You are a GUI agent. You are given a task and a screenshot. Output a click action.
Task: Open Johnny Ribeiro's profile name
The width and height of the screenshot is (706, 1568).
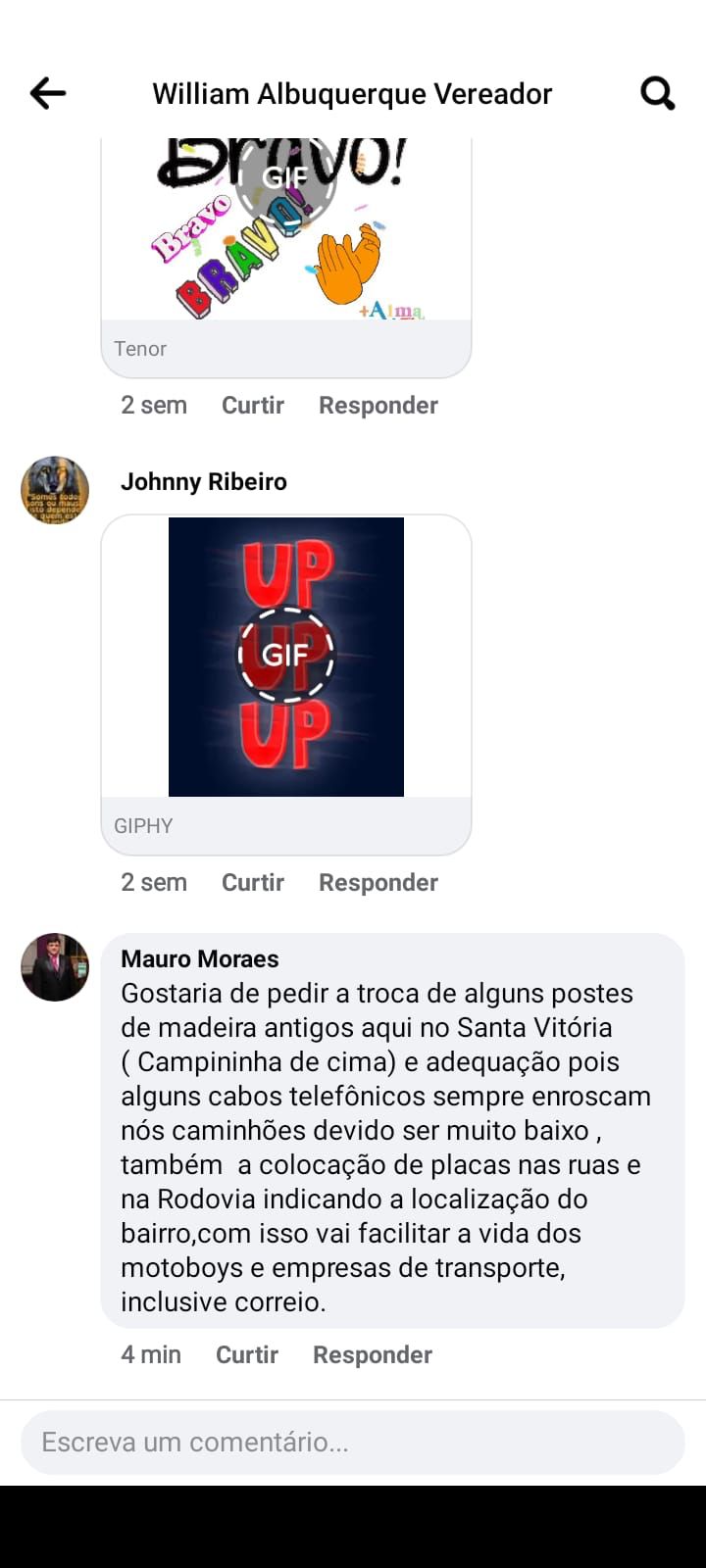(x=204, y=482)
